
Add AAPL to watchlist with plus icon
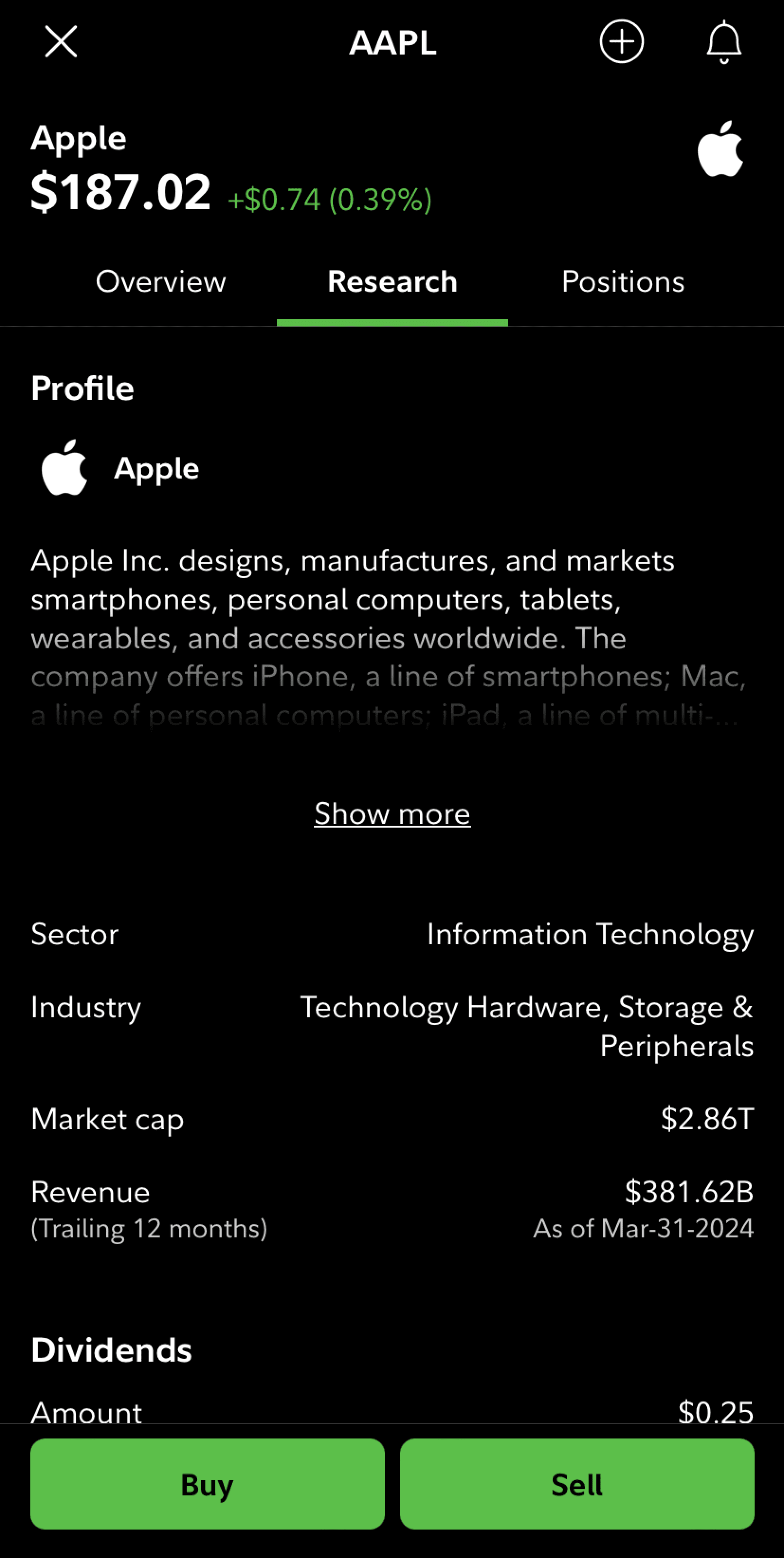[621, 42]
